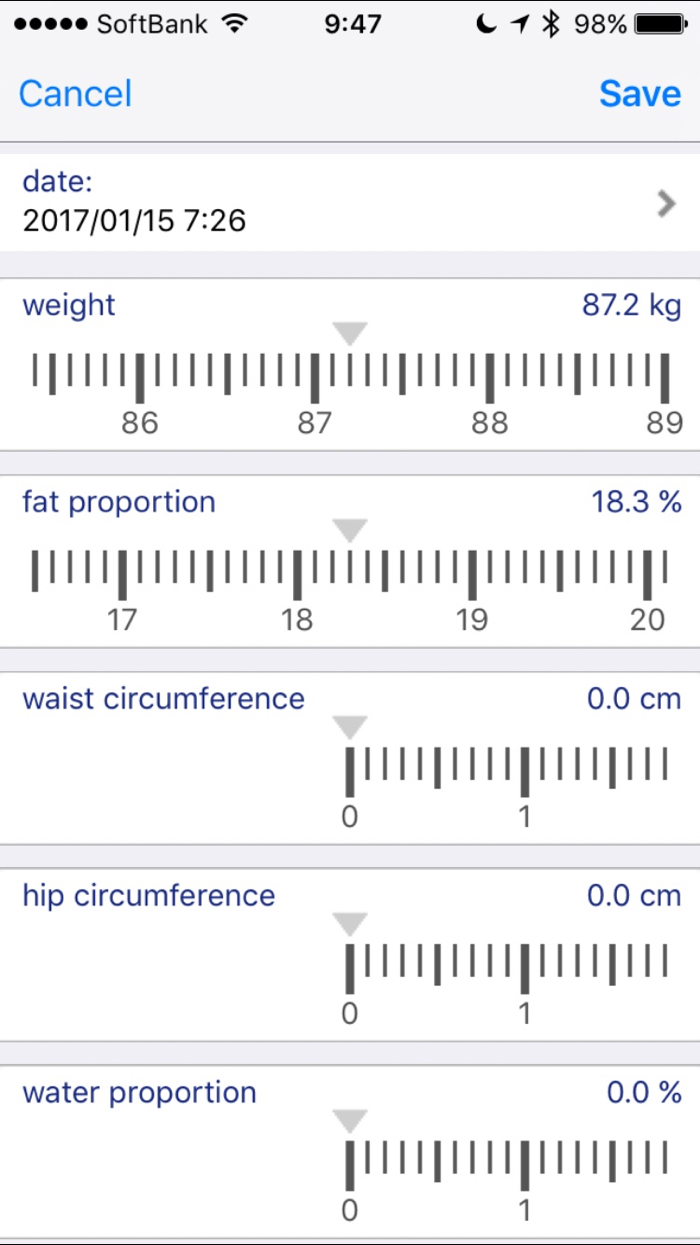Viewport: 700px width, 1245px height.
Task: Cancel editing this record
Action: [75, 94]
